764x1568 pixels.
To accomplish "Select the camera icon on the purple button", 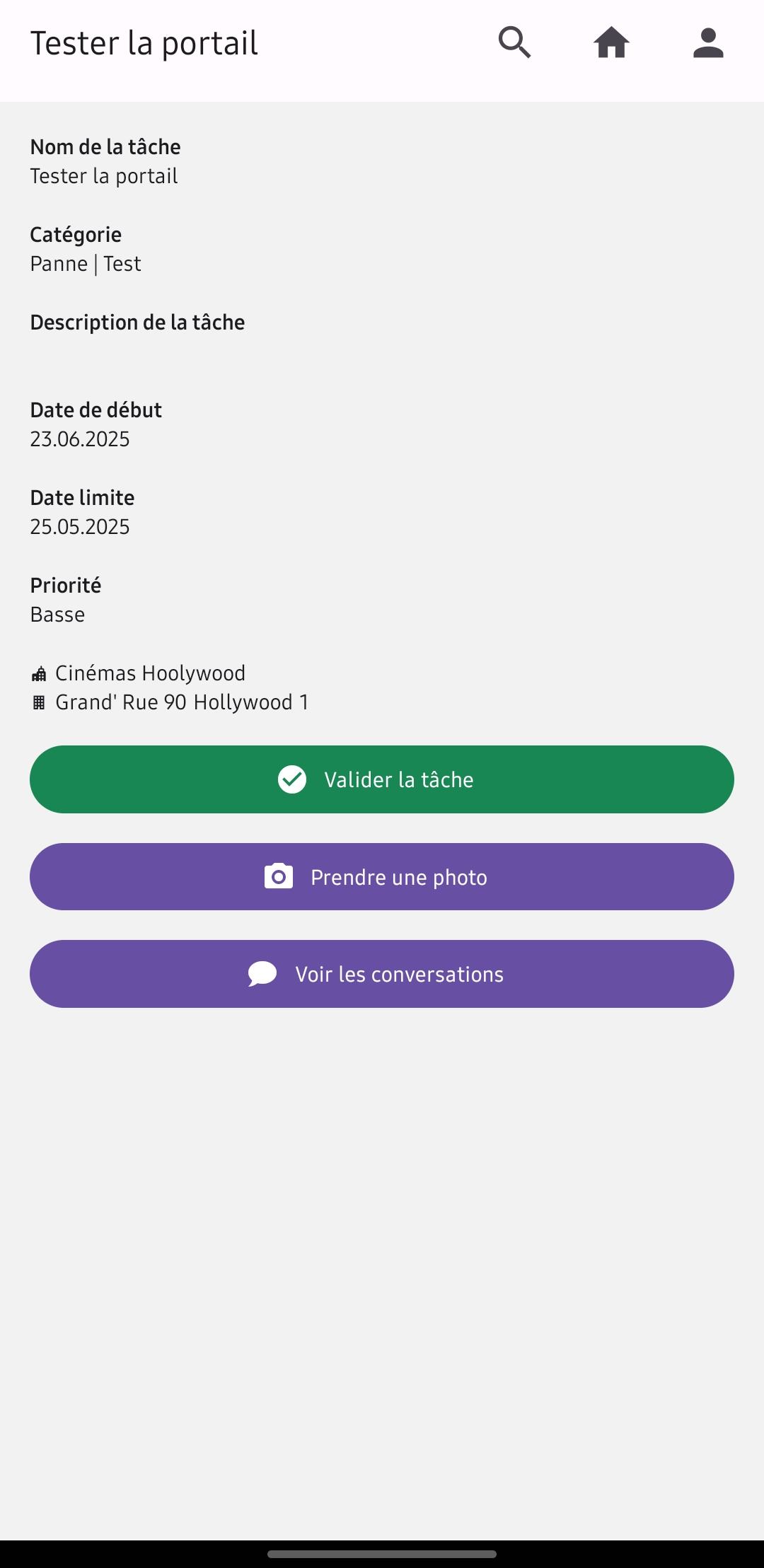I will point(279,876).
